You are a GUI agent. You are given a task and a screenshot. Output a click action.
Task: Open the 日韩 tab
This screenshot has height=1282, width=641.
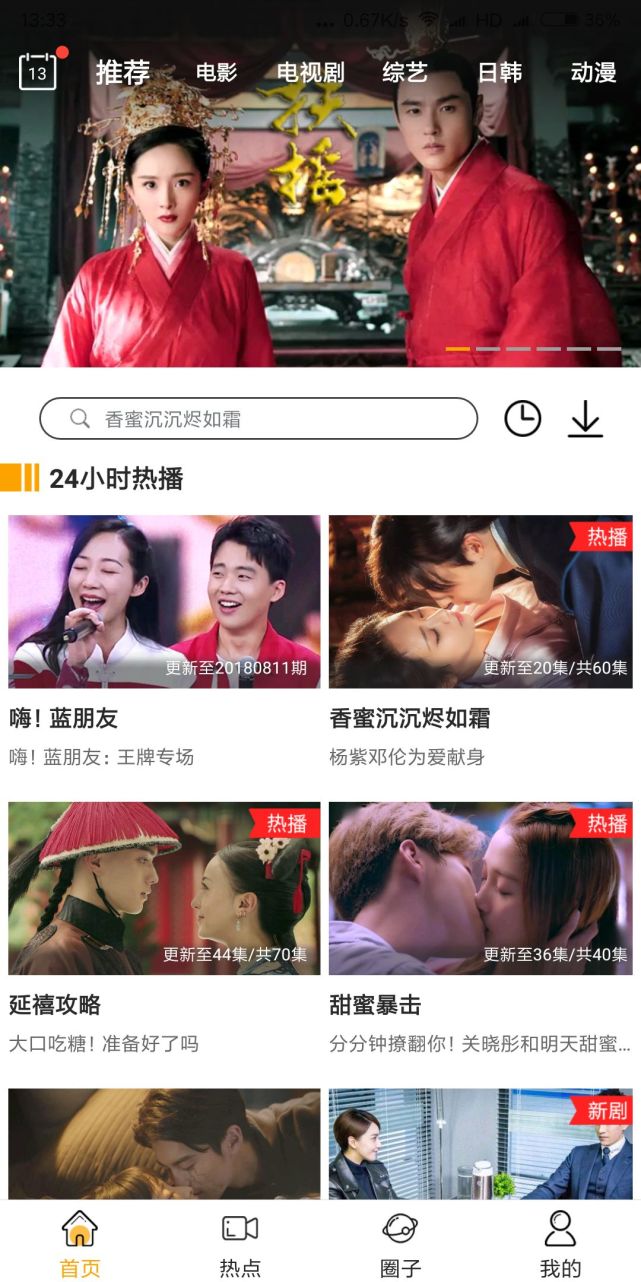tap(499, 72)
